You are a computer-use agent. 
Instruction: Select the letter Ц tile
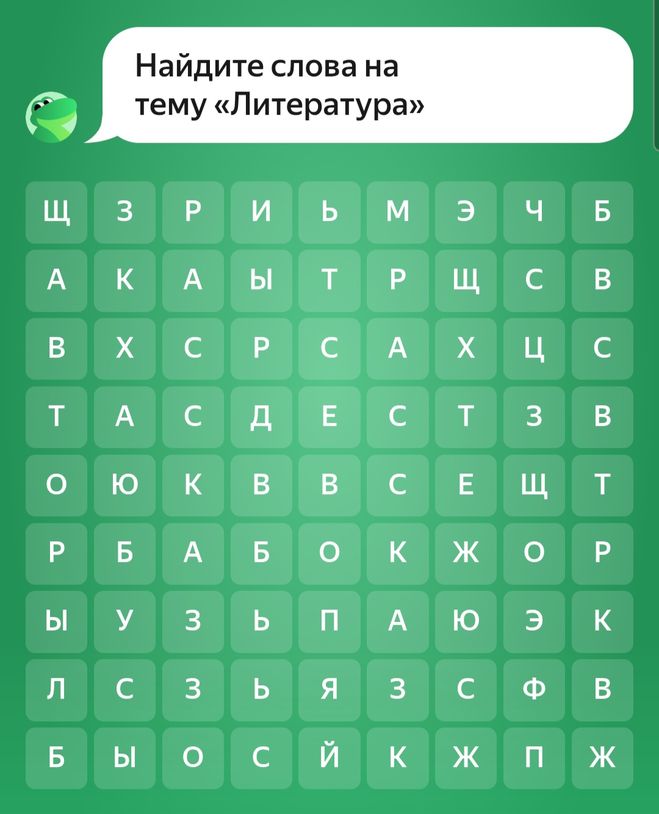[x=534, y=348]
